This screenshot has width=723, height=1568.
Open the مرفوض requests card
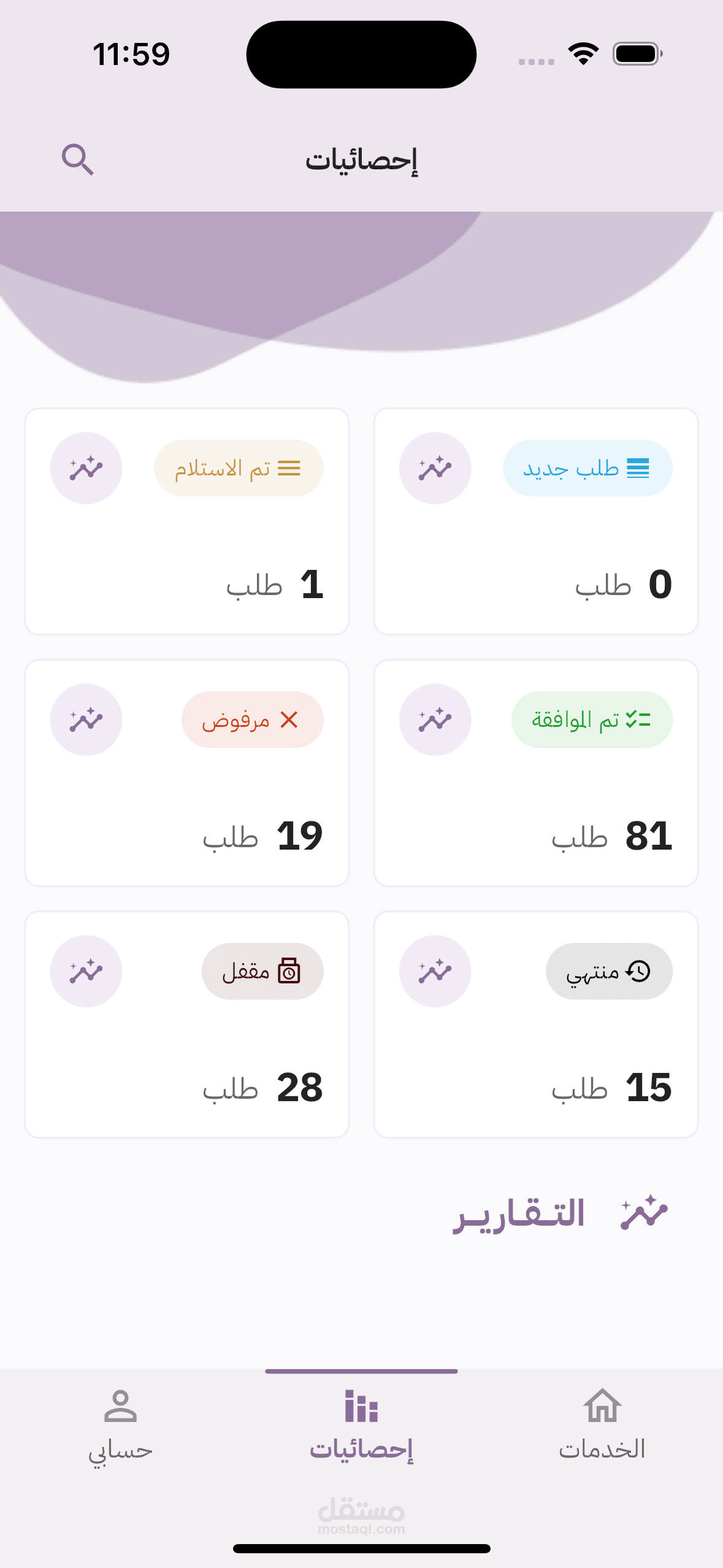tap(187, 773)
